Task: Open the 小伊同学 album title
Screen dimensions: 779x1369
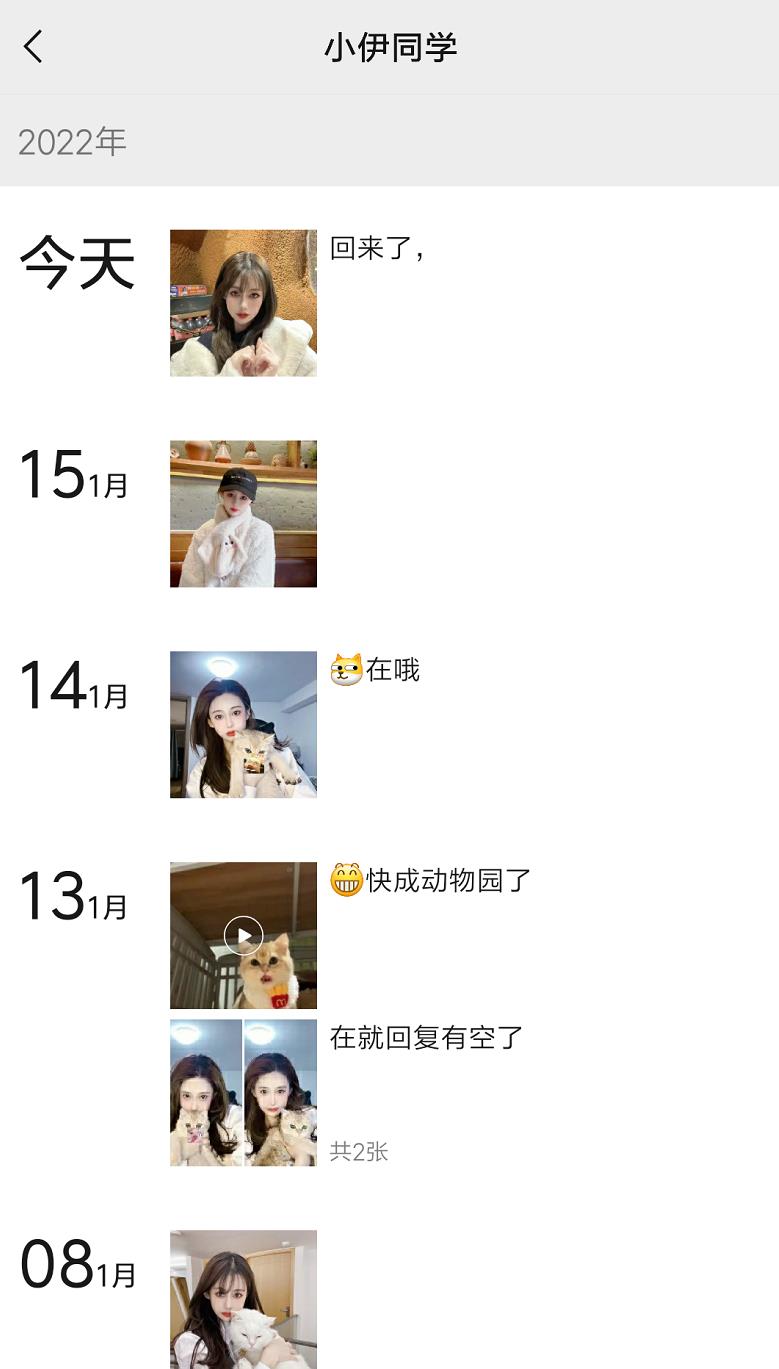Action: coord(389,47)
